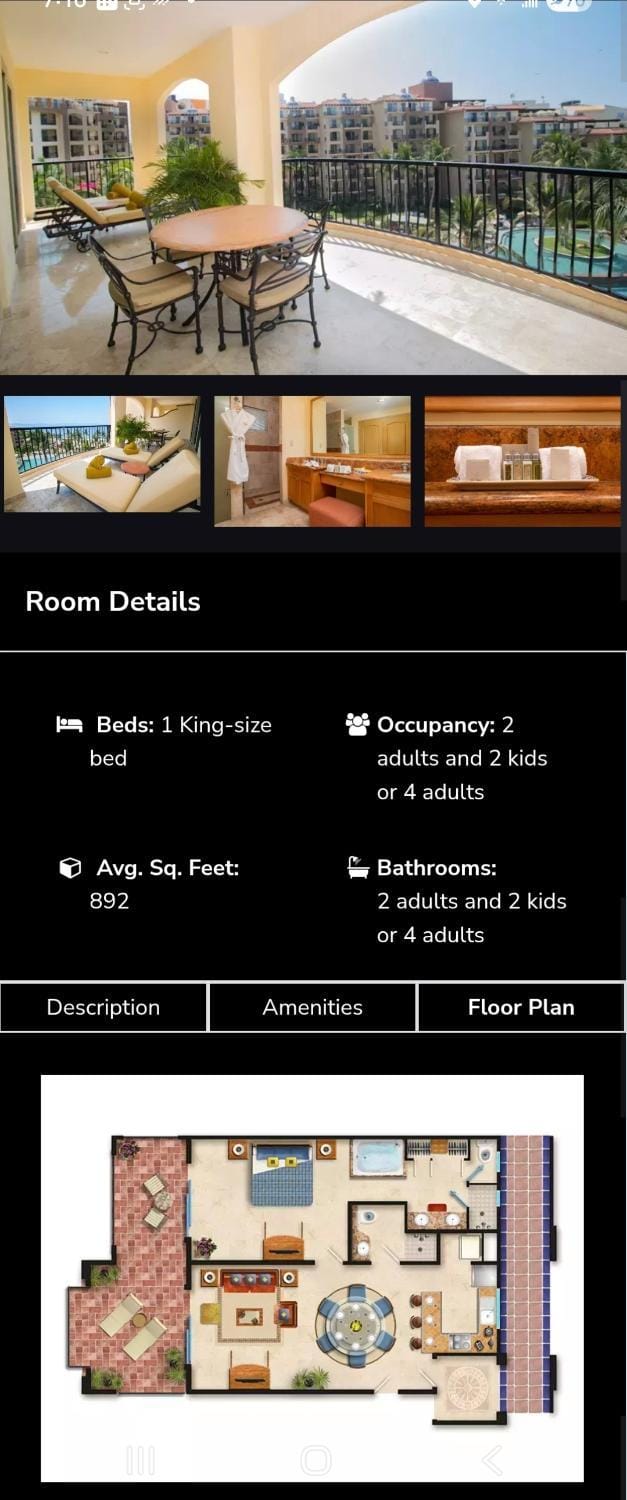Go to the home screen
Image resolution: width=627 pixels, height=1500 pixels.
315,1461
